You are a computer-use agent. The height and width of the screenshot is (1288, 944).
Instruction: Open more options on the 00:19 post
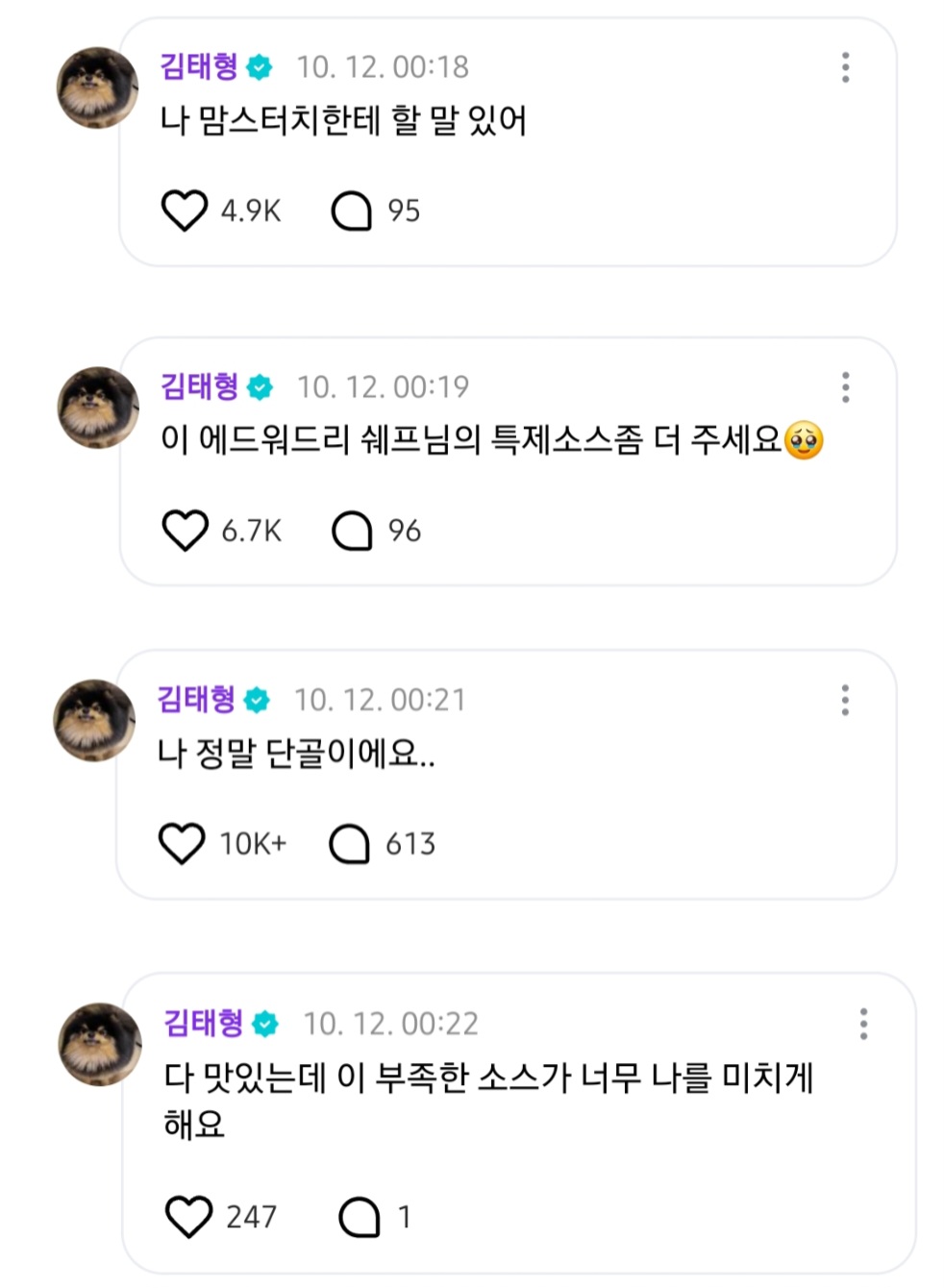[845, 387]
